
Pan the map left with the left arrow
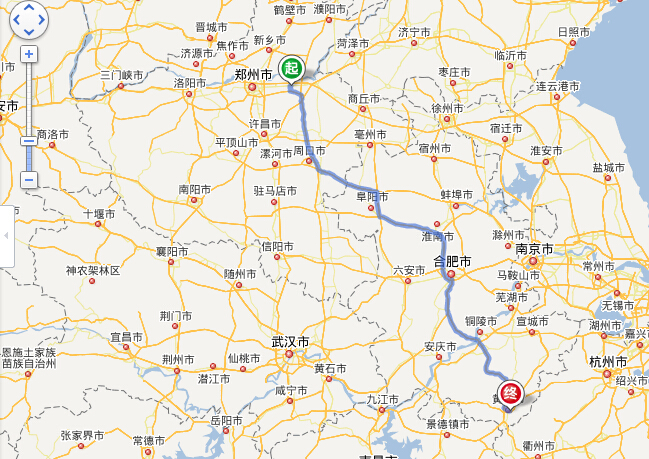pos(16,18)
